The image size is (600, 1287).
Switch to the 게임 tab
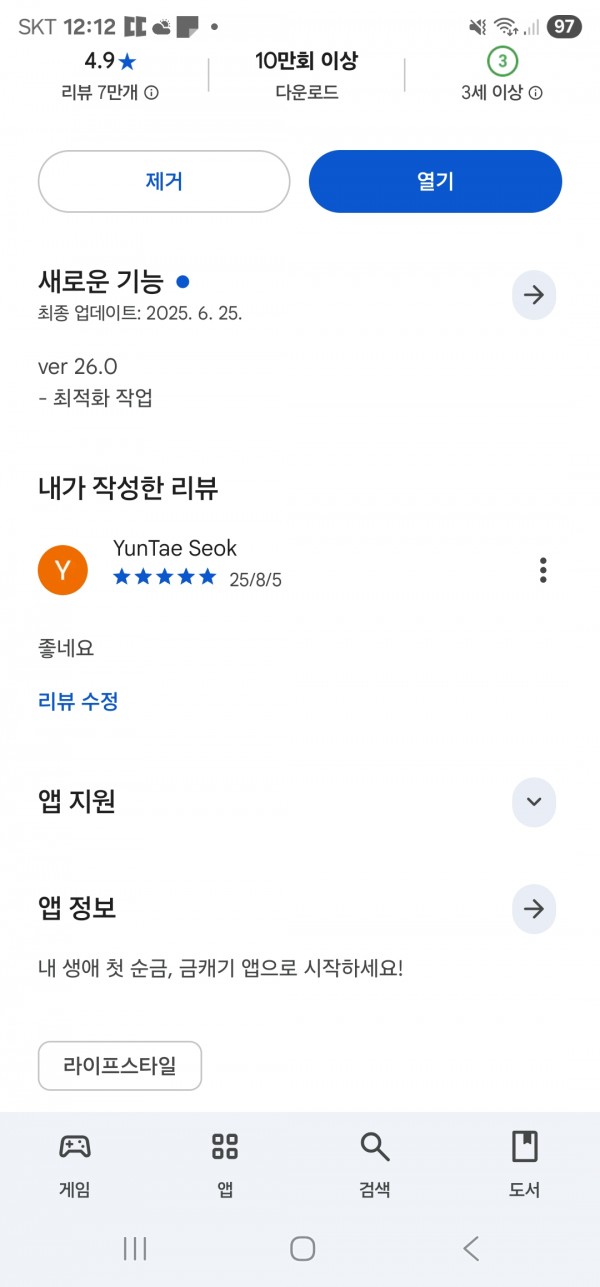(x=75, y=1164)
